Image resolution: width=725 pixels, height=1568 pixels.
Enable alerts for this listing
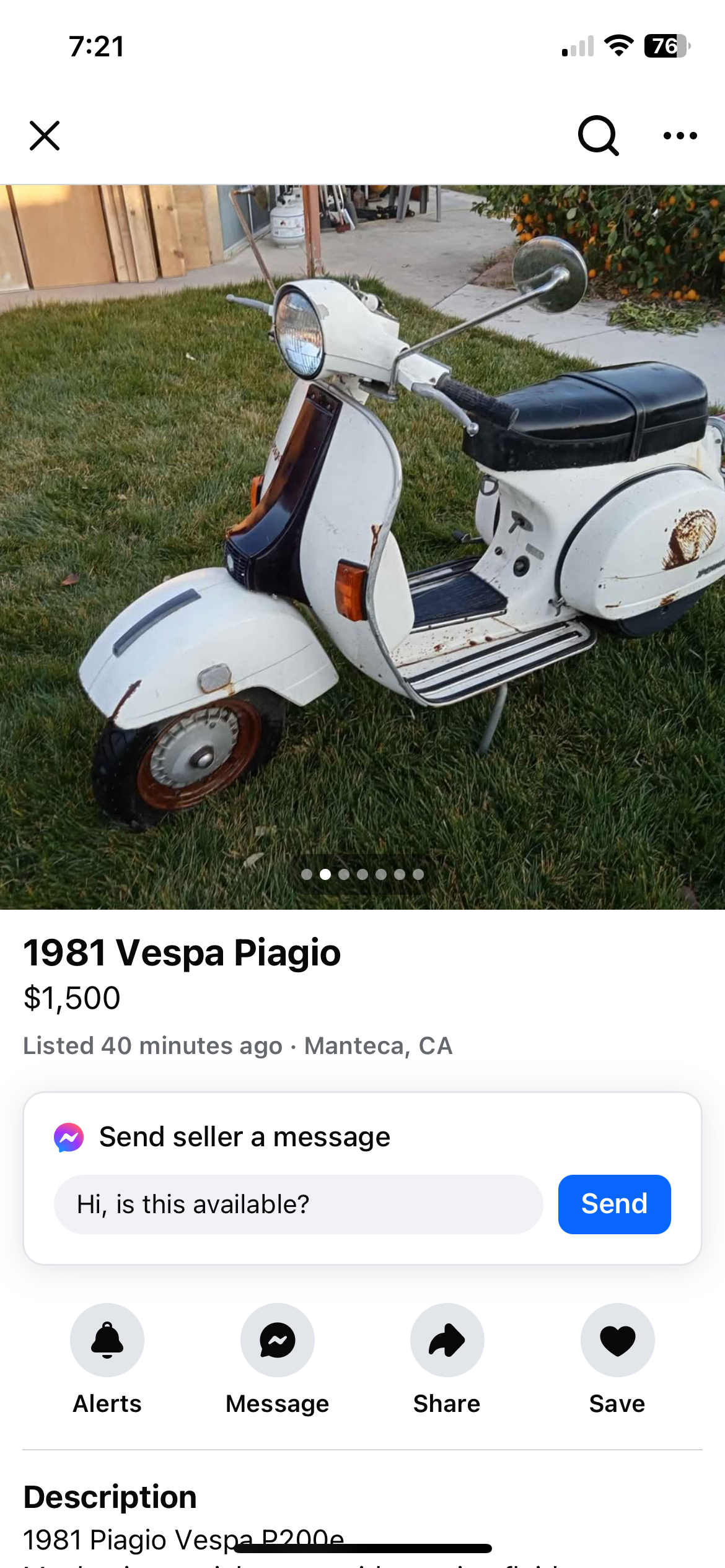pyautogui.click(x=107, y=1339)
